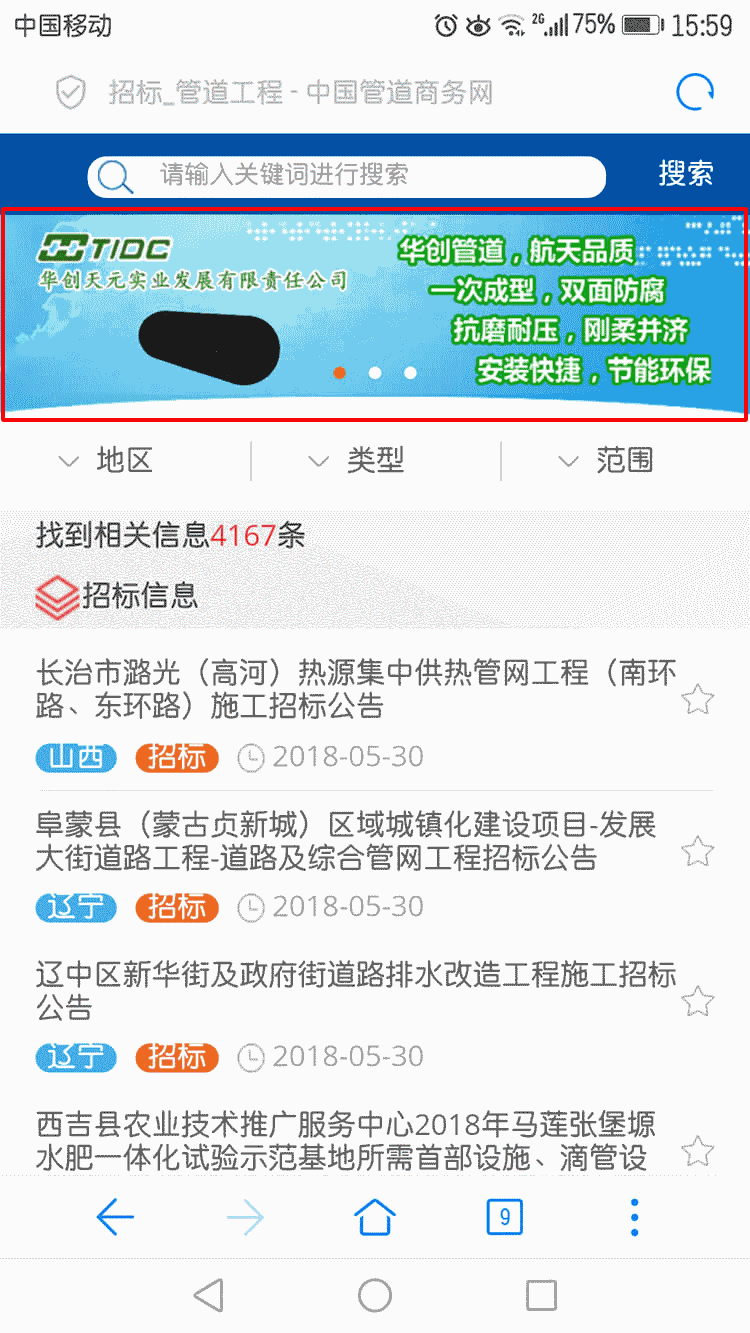Open the 长治市潞光 heating pipeline tender notice

[340, 689]
